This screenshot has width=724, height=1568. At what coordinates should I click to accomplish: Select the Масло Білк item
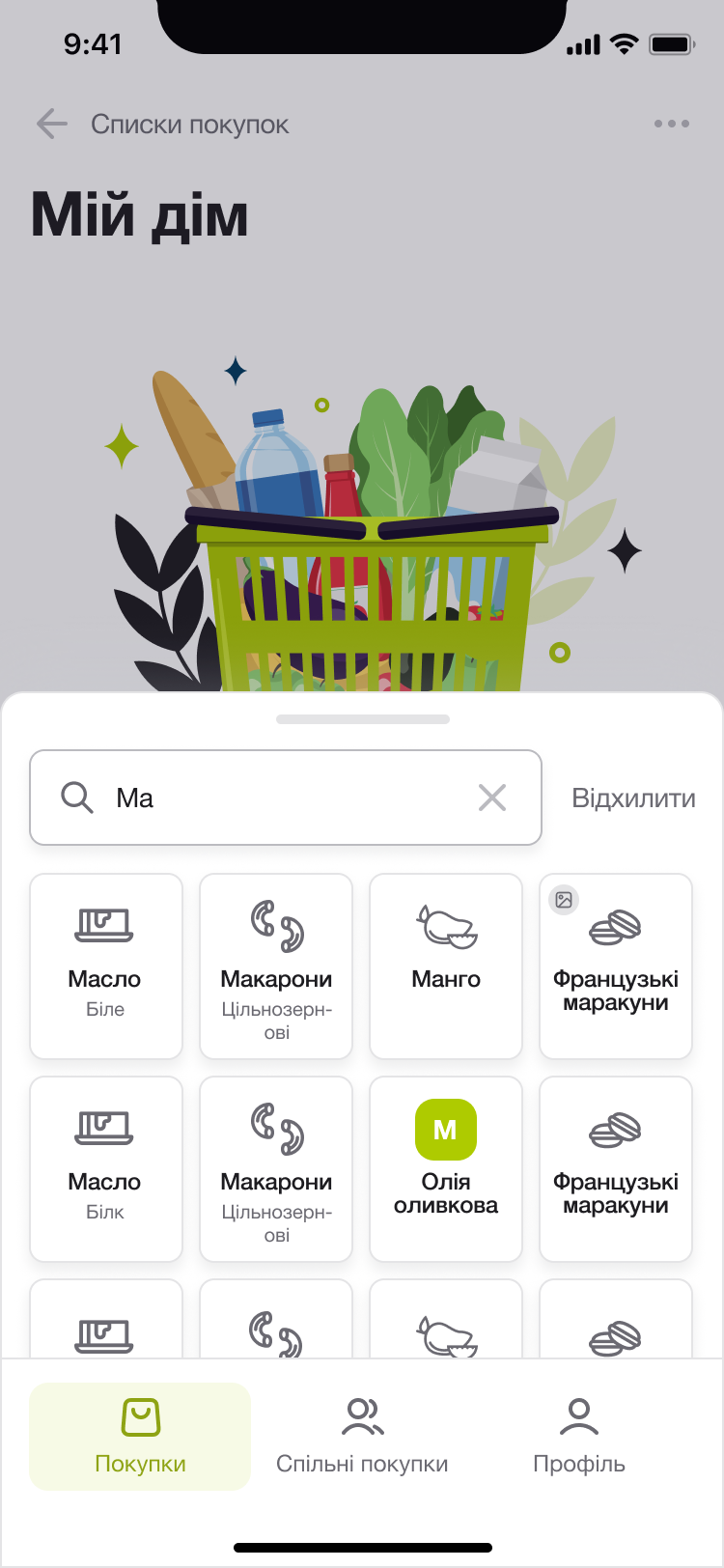(106, 1169)
